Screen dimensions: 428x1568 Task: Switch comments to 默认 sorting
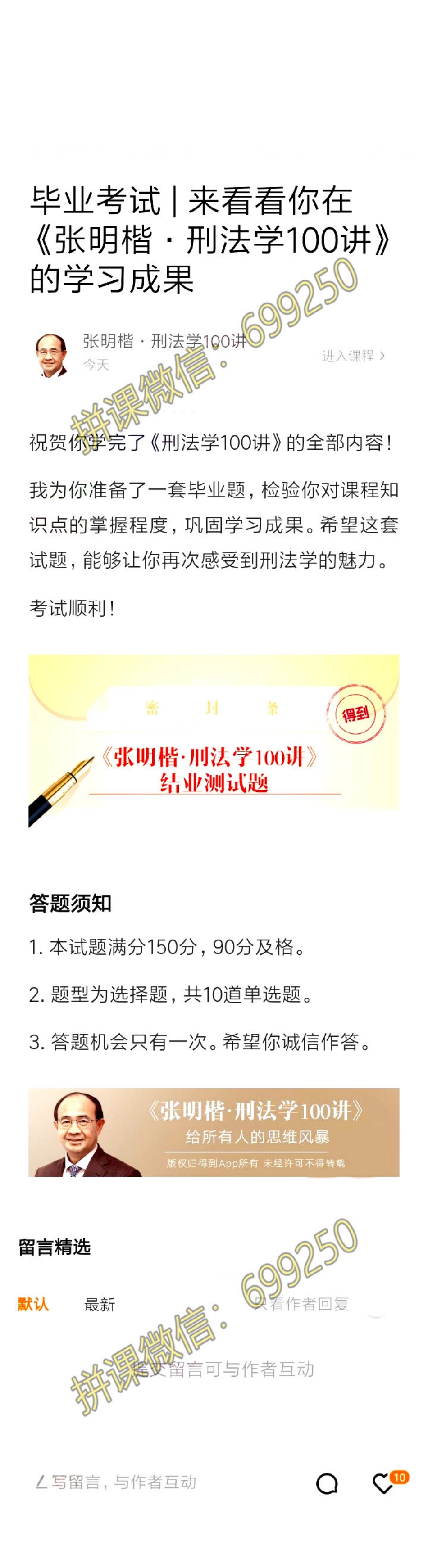(33, 1304)
